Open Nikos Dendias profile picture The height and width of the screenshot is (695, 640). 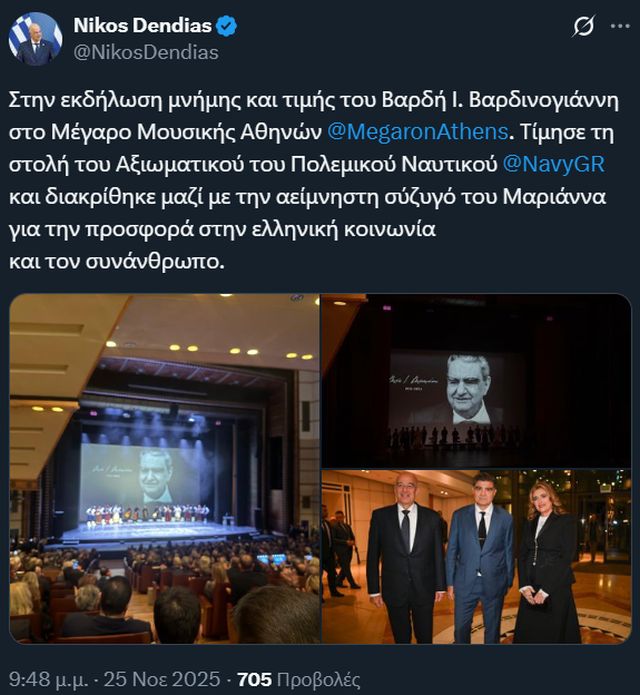coord(35,38)
